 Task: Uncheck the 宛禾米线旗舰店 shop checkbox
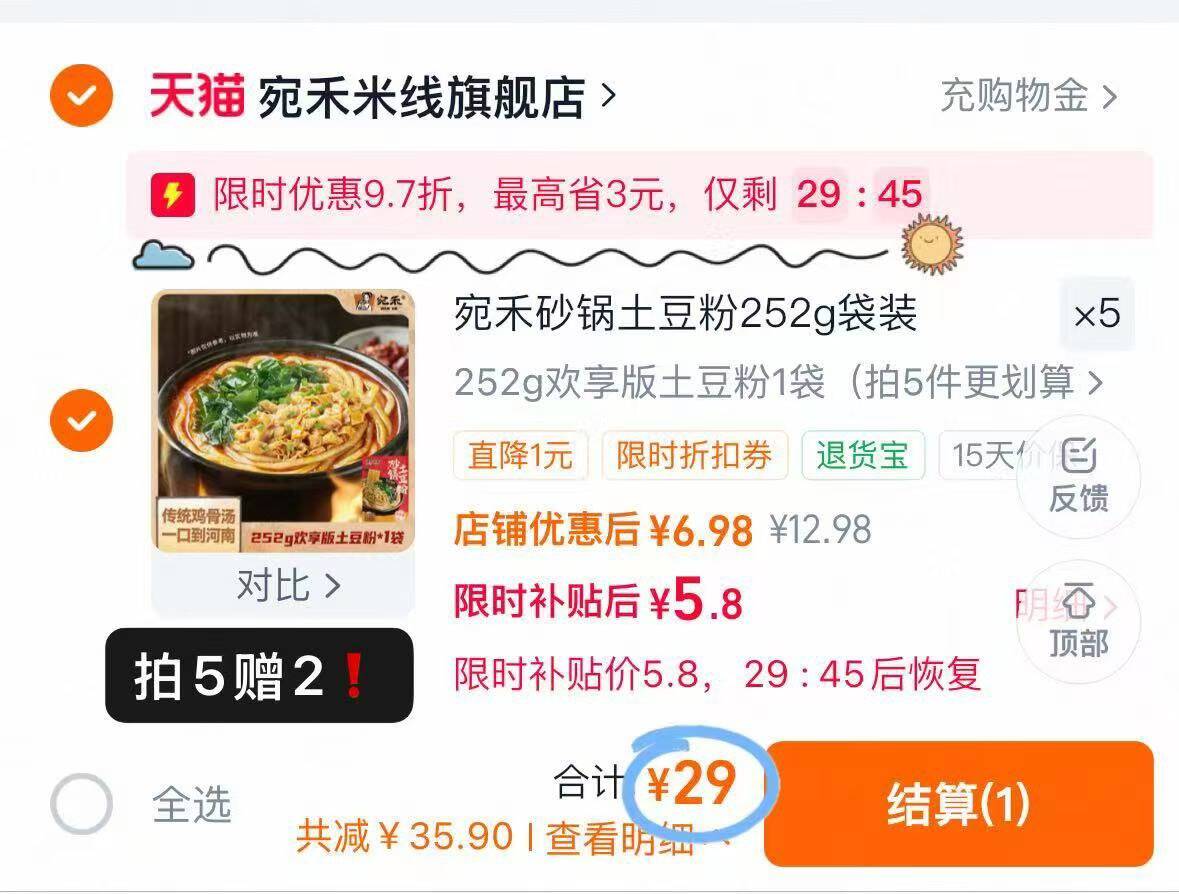tap(81, 96)
